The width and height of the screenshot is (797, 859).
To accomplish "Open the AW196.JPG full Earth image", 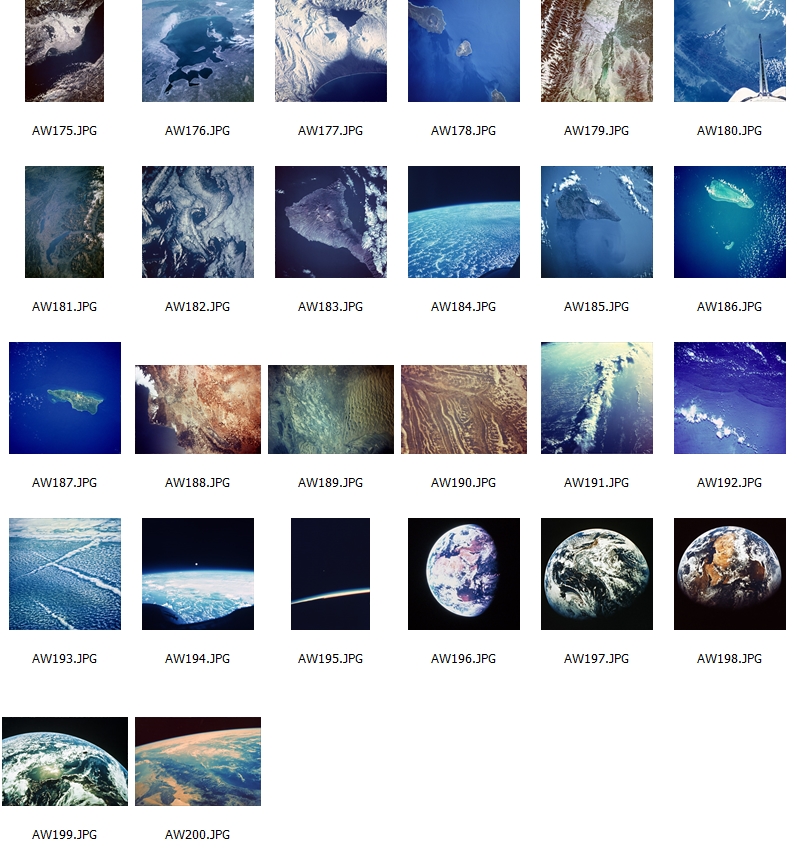I will pos(463,574).
